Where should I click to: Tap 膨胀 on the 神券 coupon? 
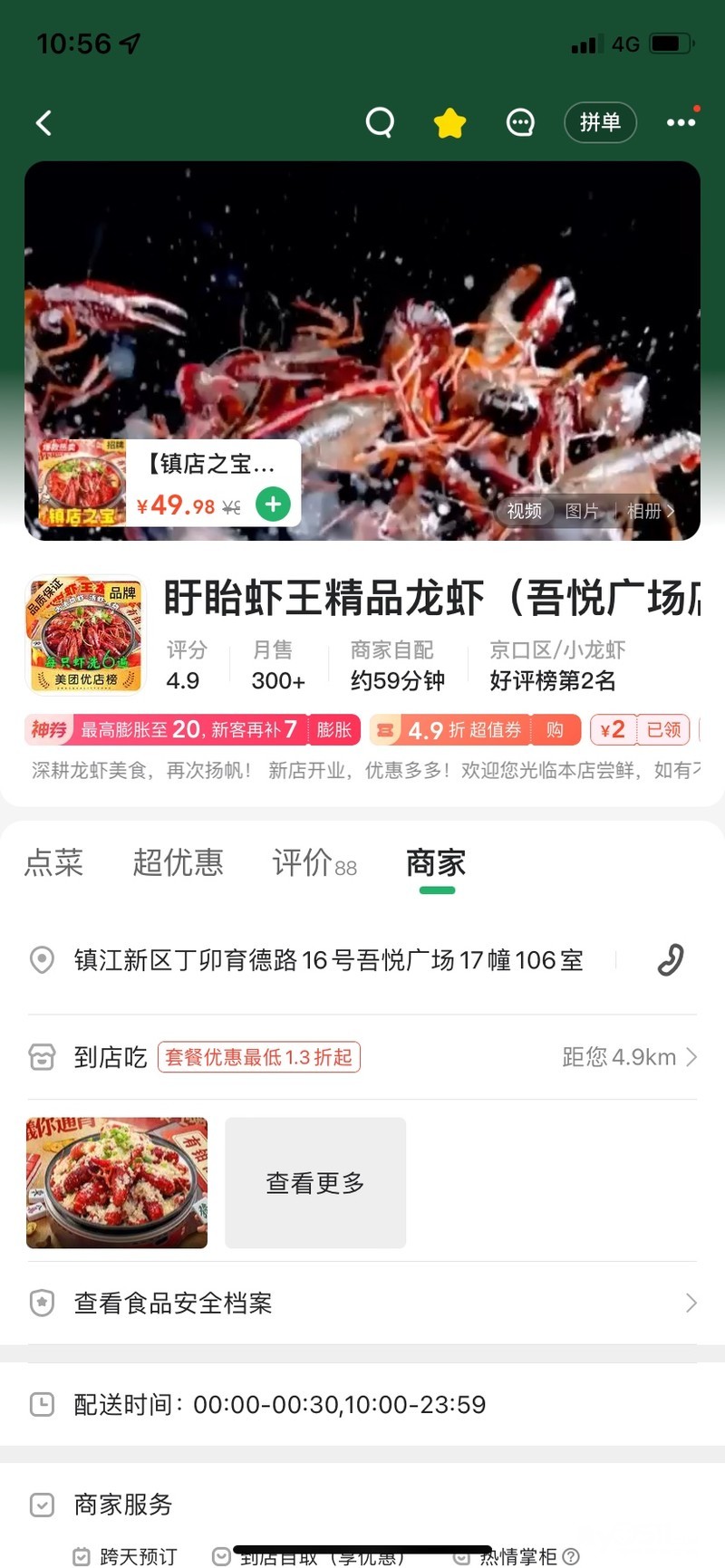coord(333,730)
